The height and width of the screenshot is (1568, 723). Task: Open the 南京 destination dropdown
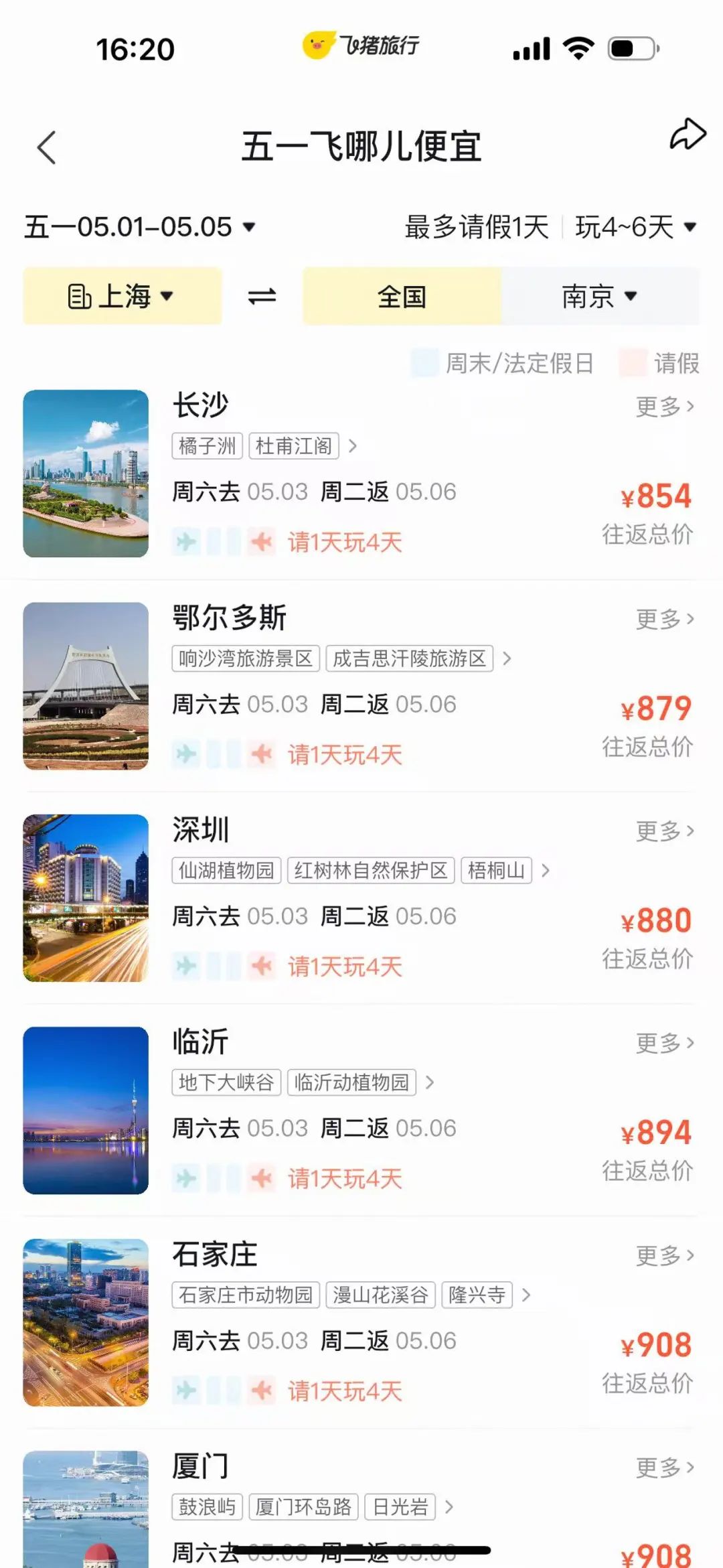point(599,296)
